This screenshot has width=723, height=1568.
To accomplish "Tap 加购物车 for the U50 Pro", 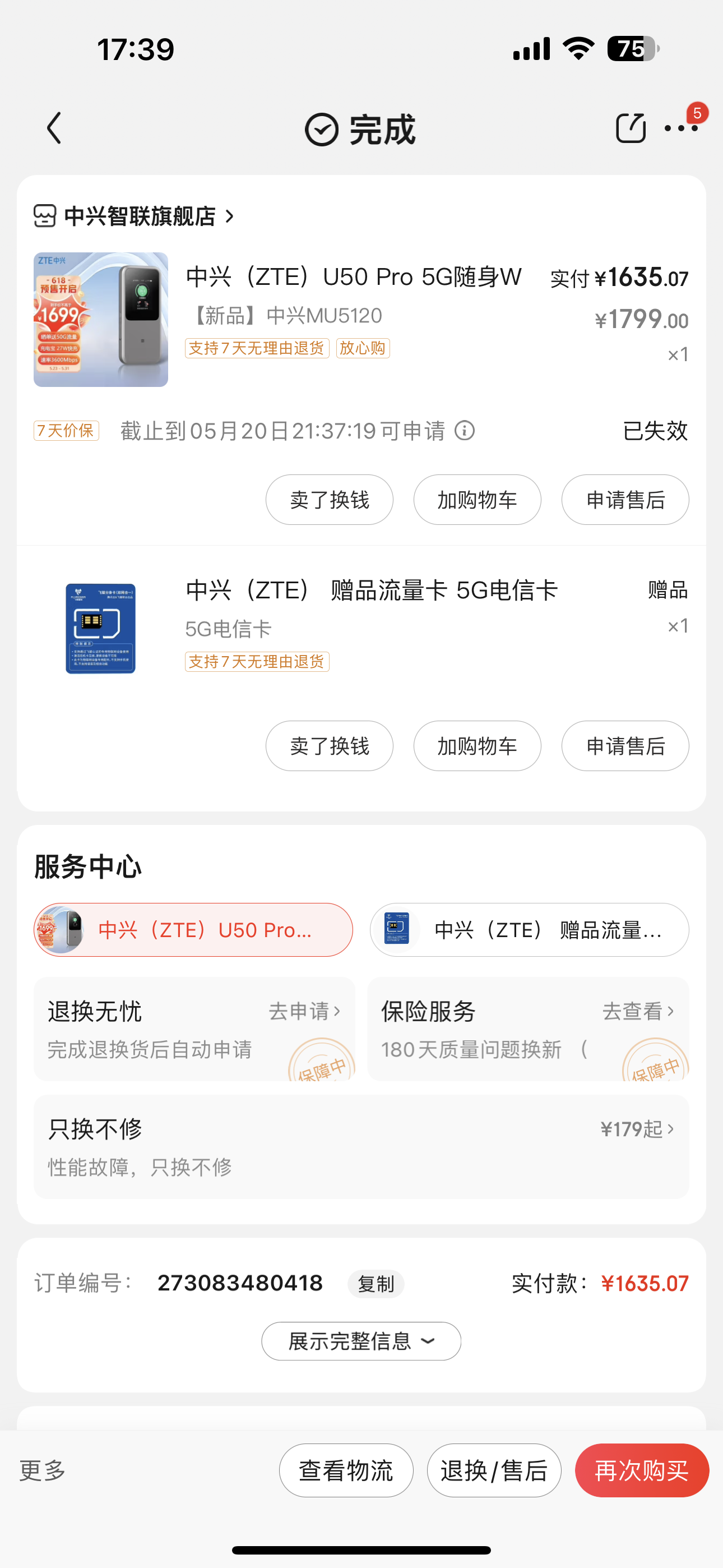I will tap(477, 500).
